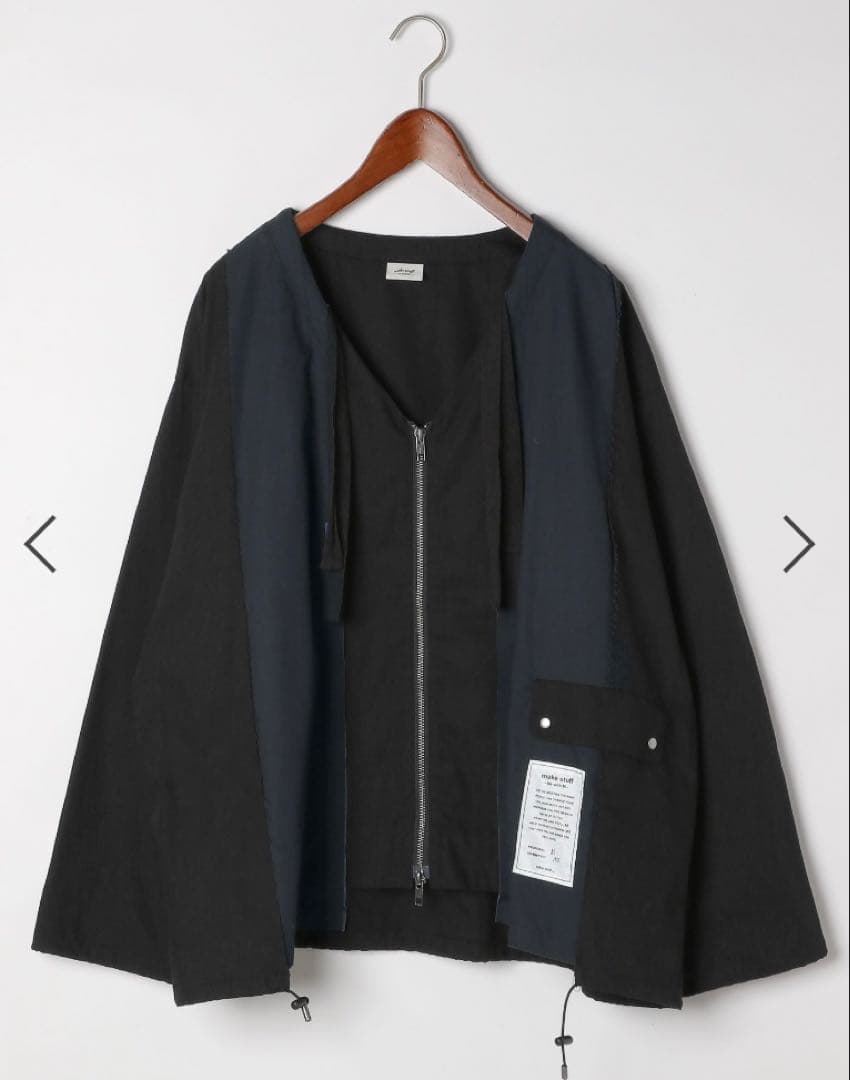
Task: Go to the next product image
Action: [798, 544]
